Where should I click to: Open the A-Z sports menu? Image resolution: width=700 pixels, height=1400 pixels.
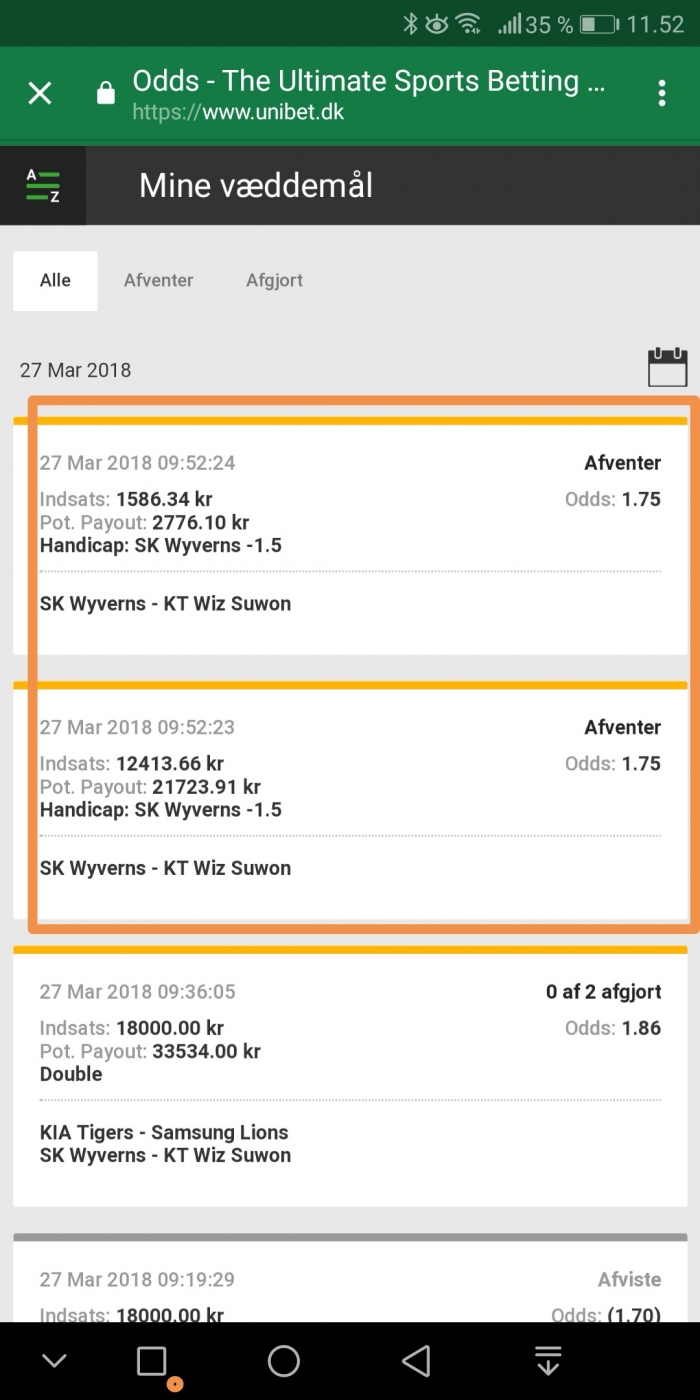(x=43, y=186)
